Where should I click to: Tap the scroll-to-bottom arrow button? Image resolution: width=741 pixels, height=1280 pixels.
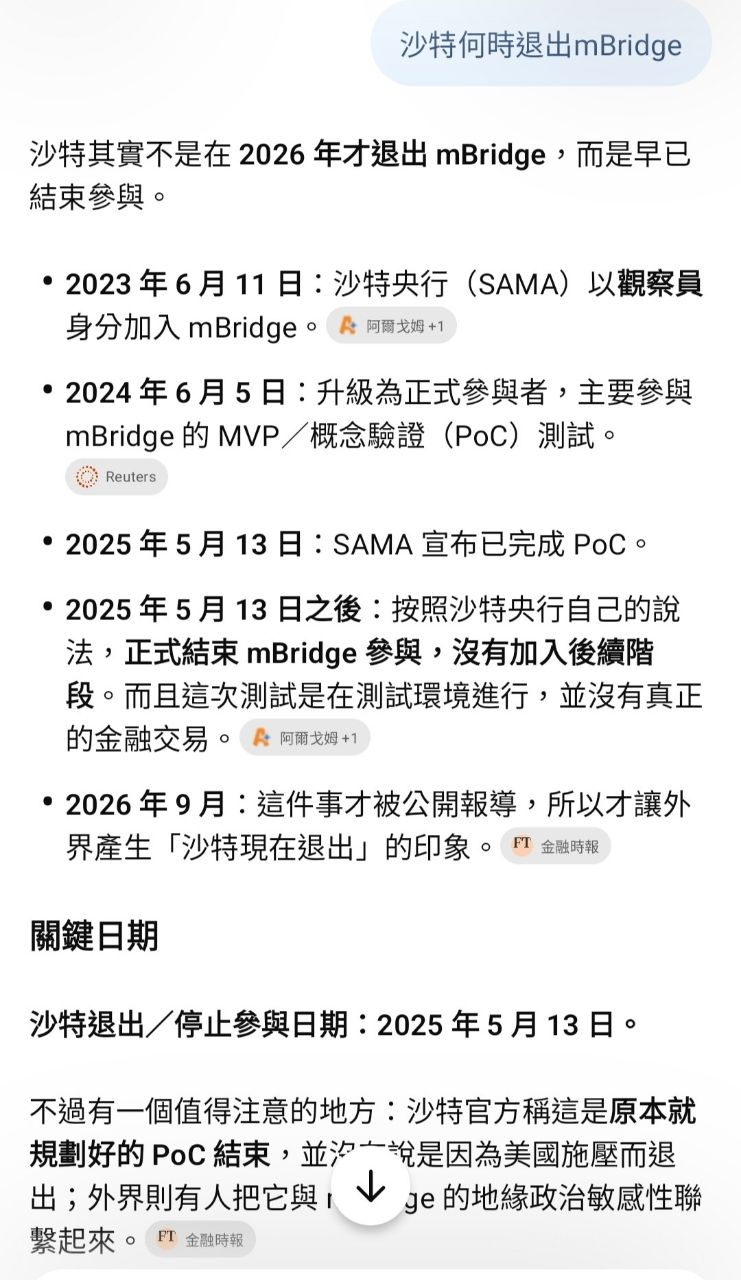[370, 1187]
